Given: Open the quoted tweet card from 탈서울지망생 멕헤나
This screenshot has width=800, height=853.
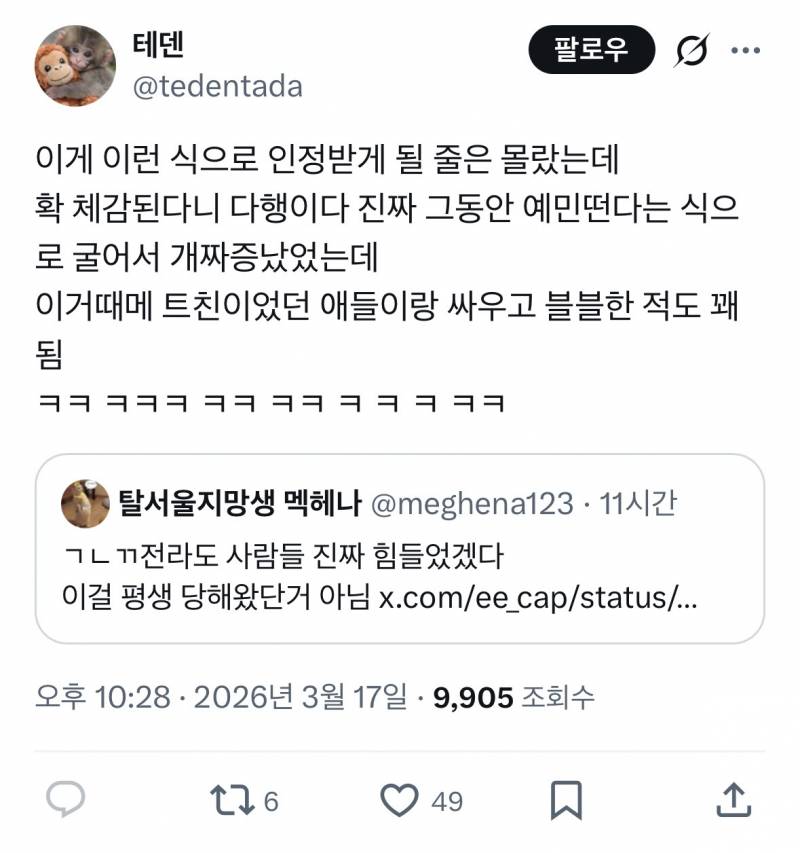Looking at the screenshot, I should click(x=400, y=550).
